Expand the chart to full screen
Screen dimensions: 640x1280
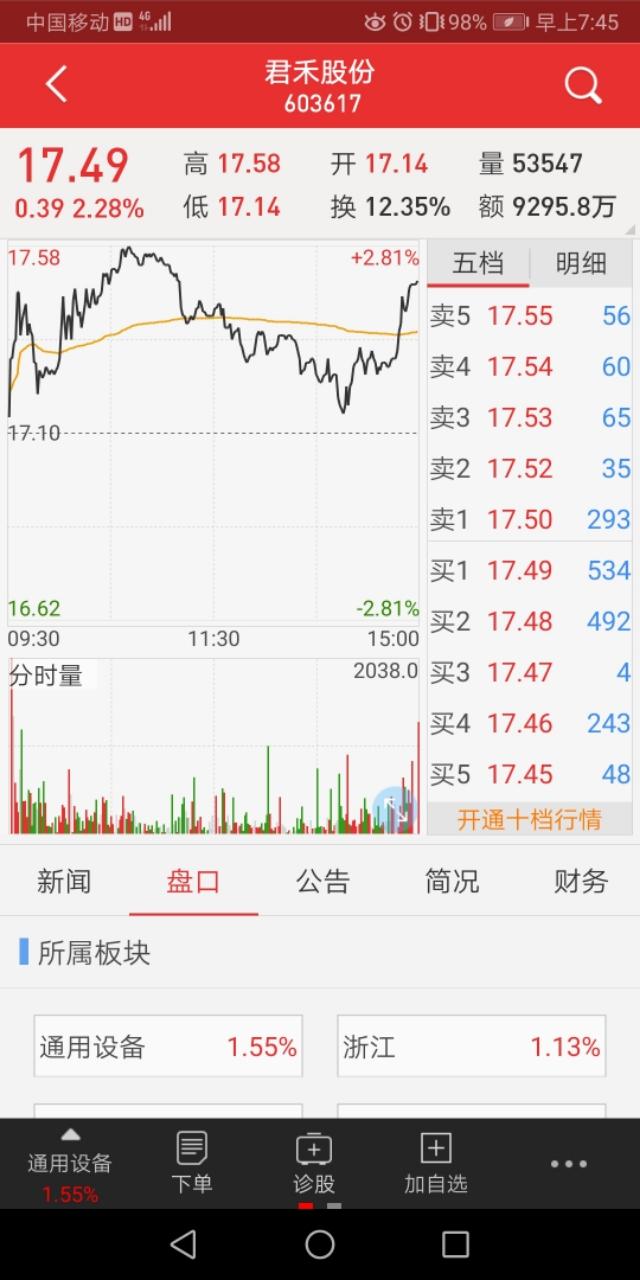[x=394, y=809]
